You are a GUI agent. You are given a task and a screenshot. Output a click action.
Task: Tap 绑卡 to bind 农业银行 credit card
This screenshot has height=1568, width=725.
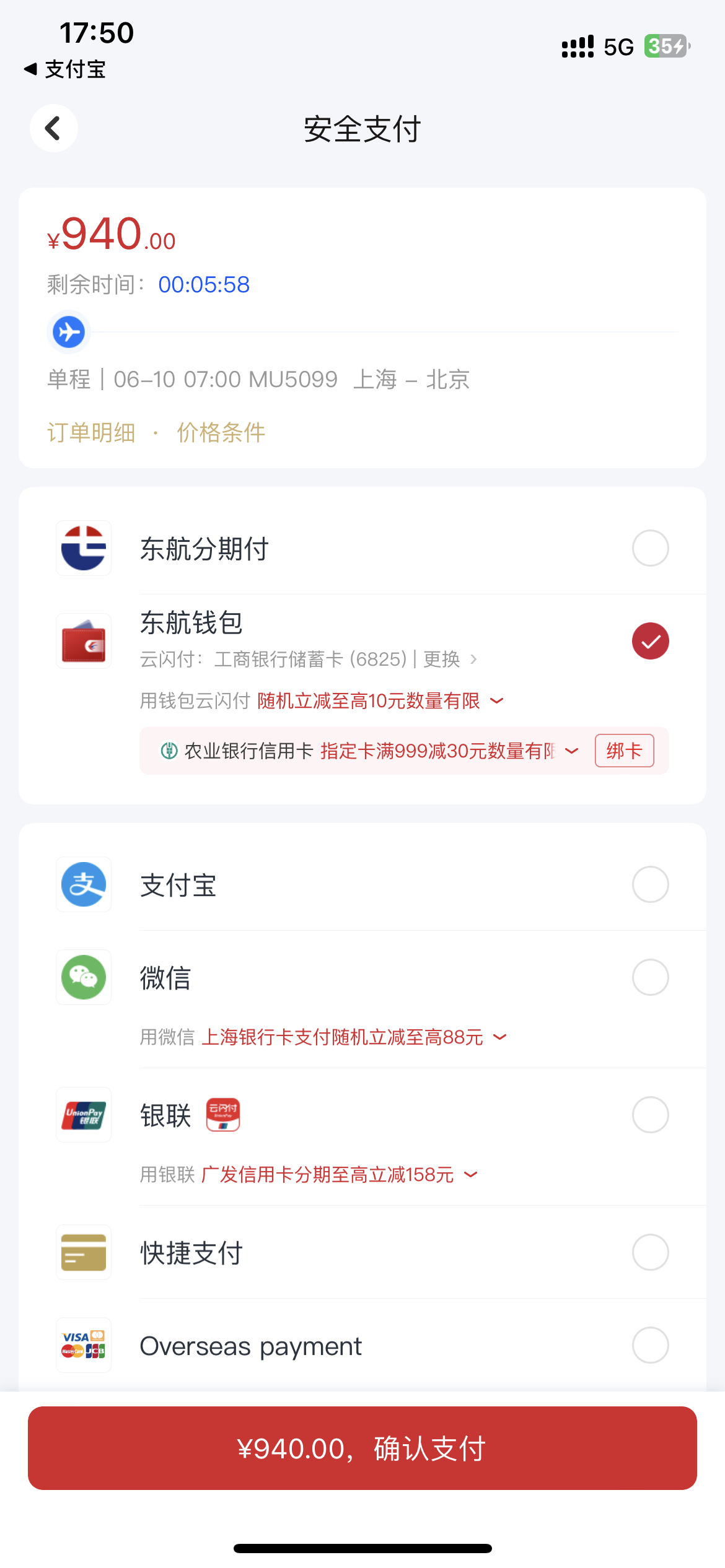click(x=624, y=751)
